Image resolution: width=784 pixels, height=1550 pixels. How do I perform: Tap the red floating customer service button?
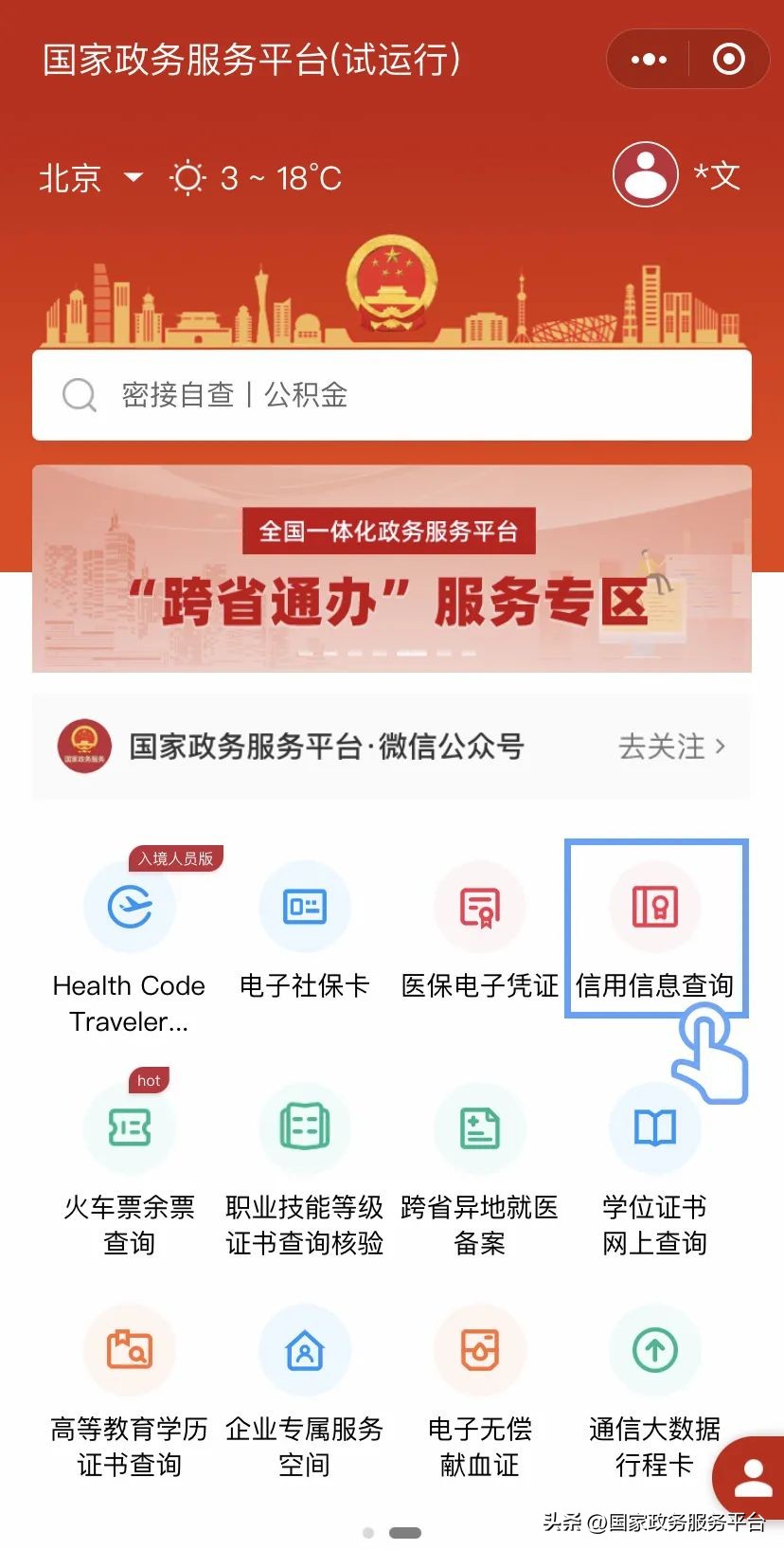pyautogui.click(x=752, y=1478)
